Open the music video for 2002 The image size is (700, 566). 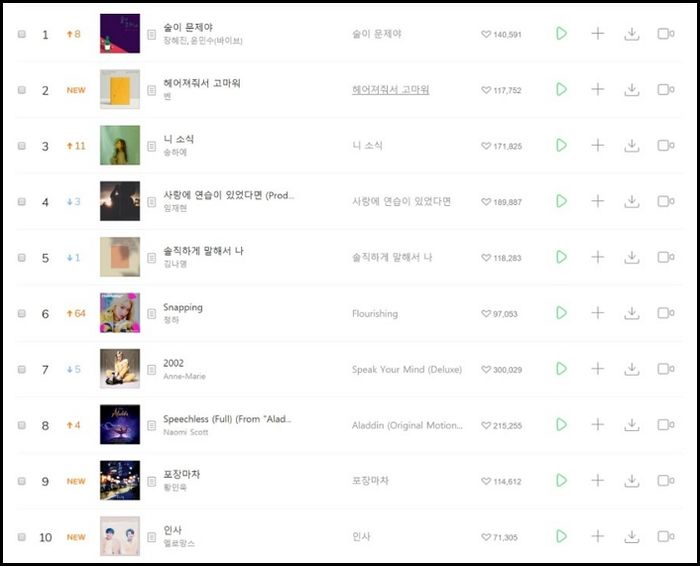(x=664, y=369)
